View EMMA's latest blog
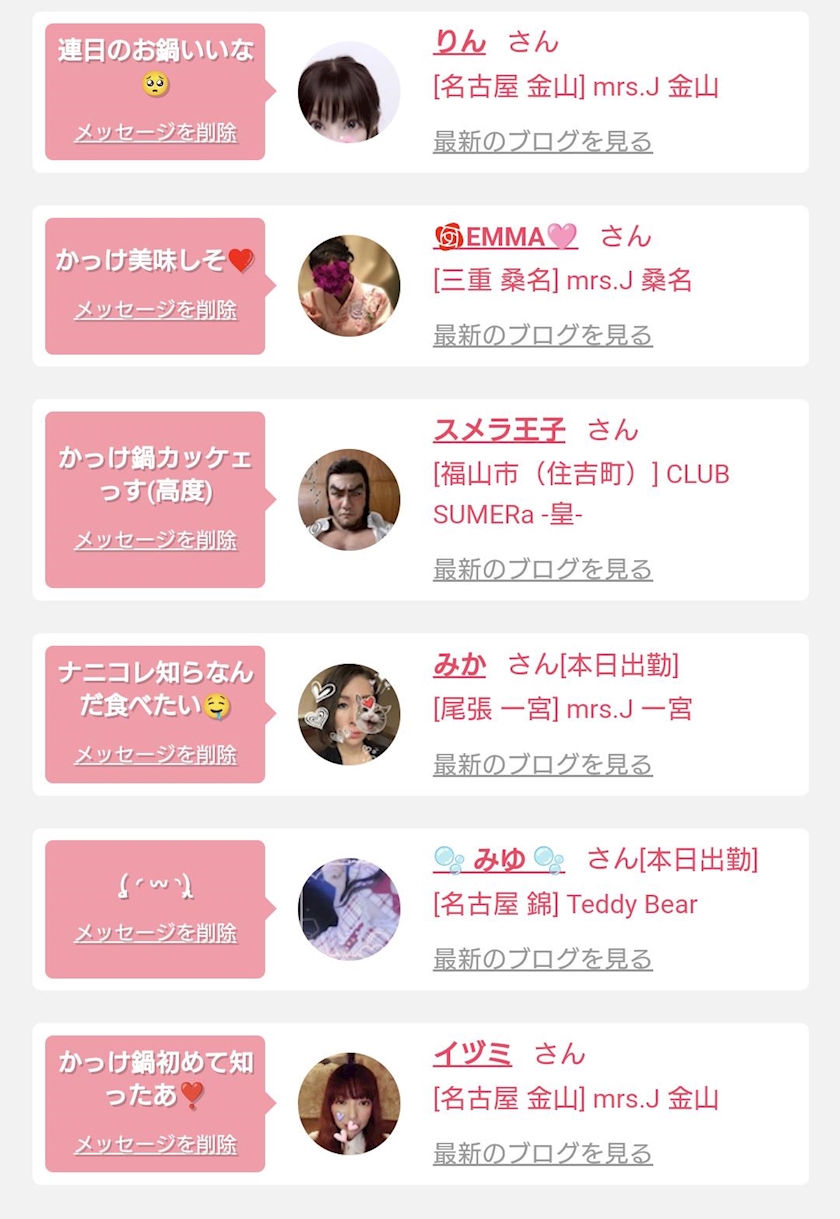840x1219 pixels. (543, 335)
